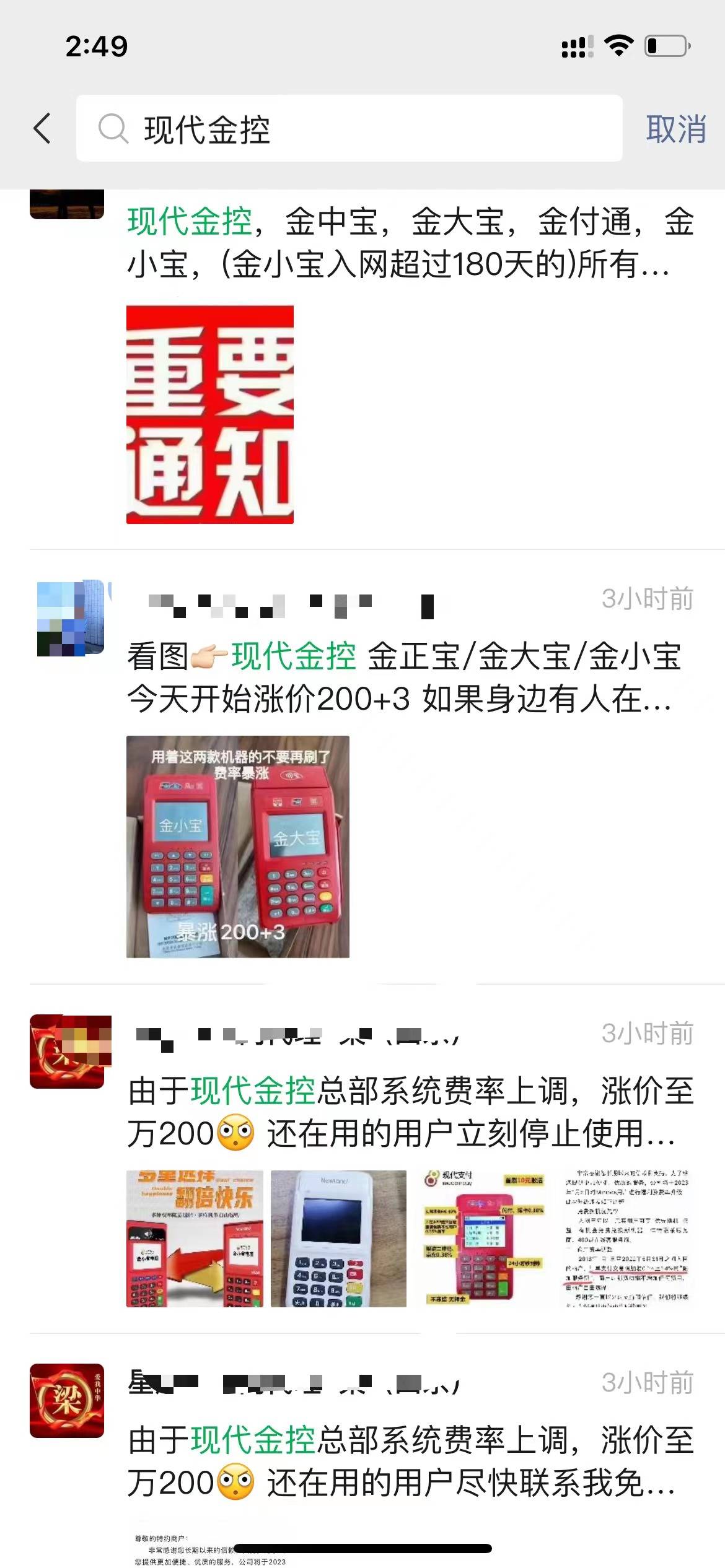Open the post saying 还在用的用户尽快联系我

click(x=409, y=1461)
